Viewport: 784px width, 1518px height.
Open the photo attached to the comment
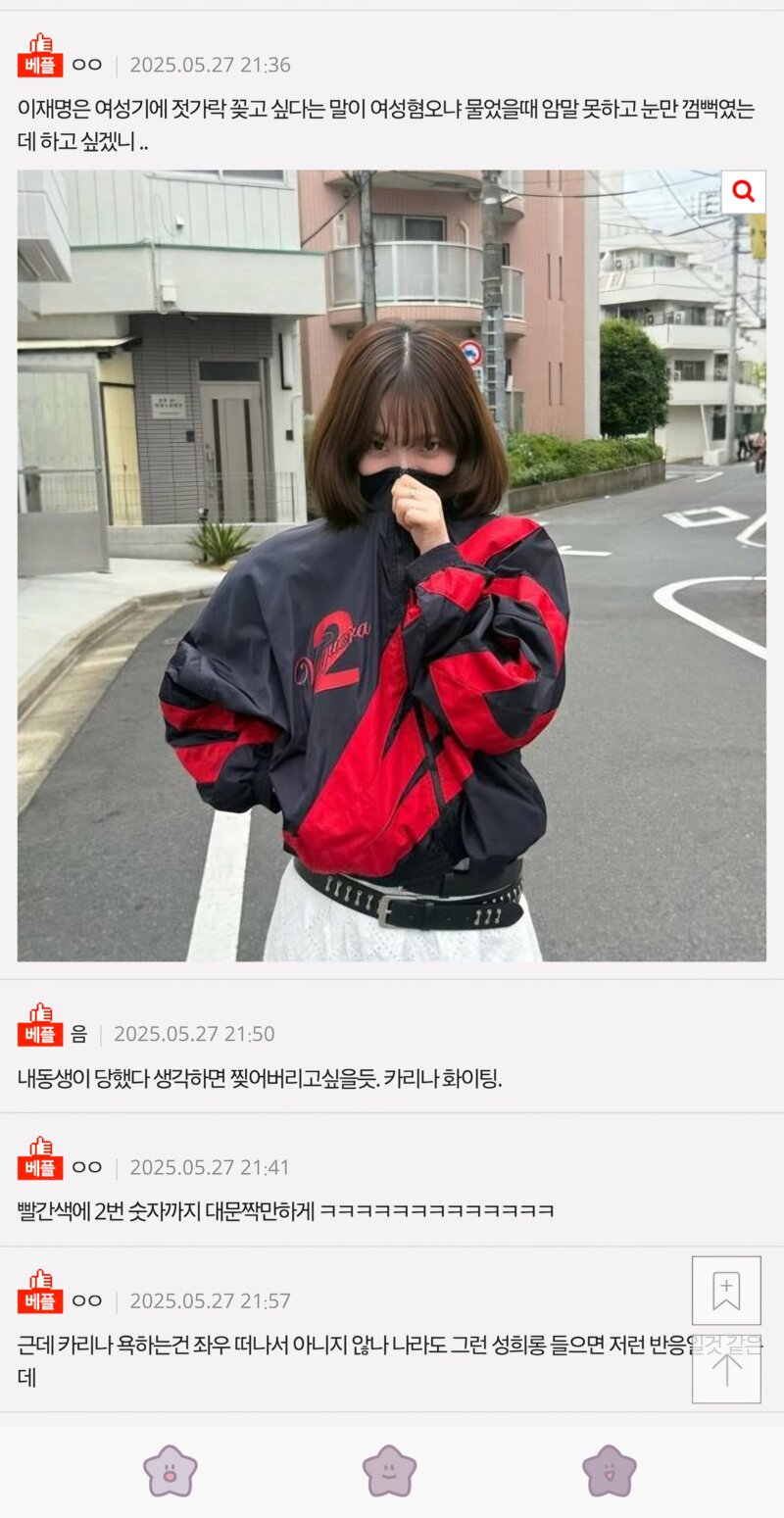click(x=392, y=565)
